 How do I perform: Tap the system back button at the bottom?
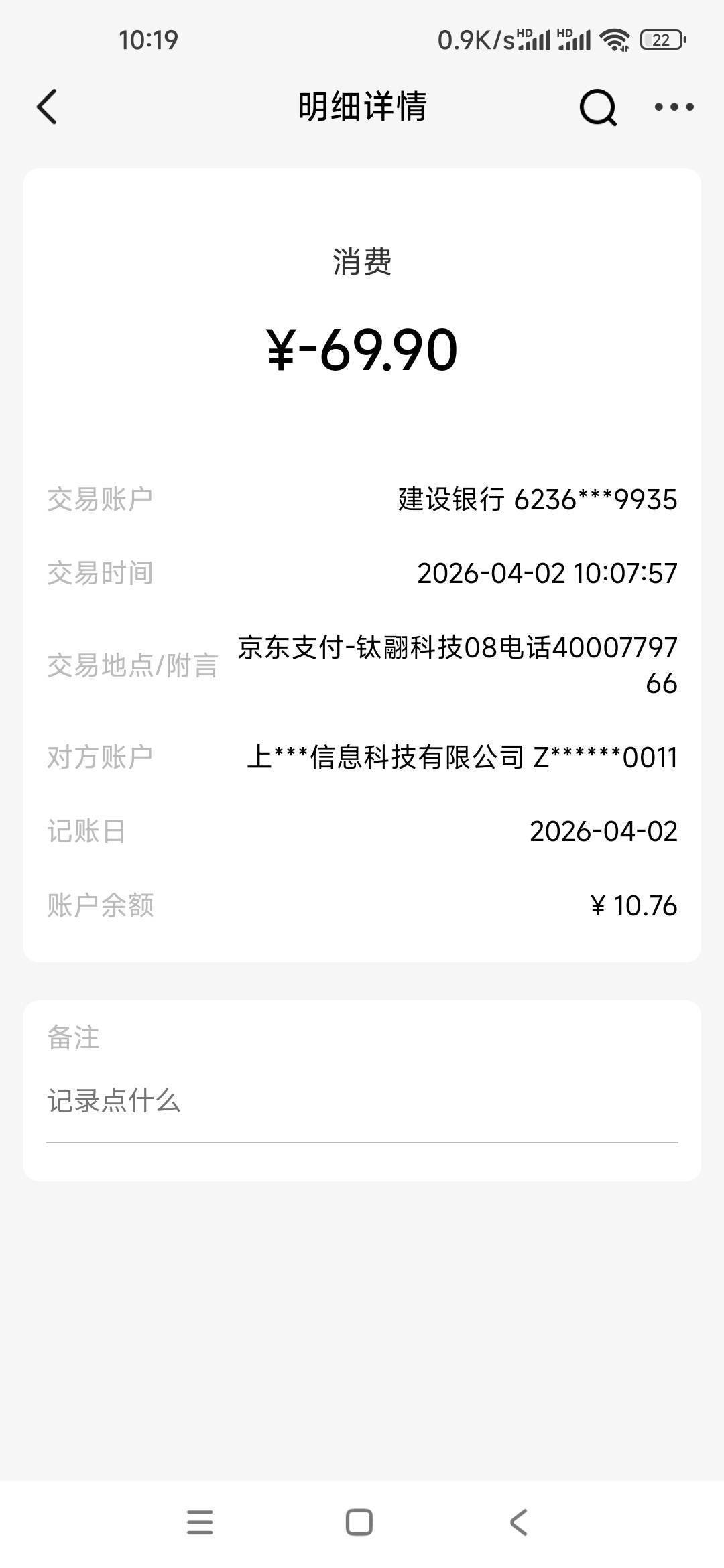coord(519,1522)
